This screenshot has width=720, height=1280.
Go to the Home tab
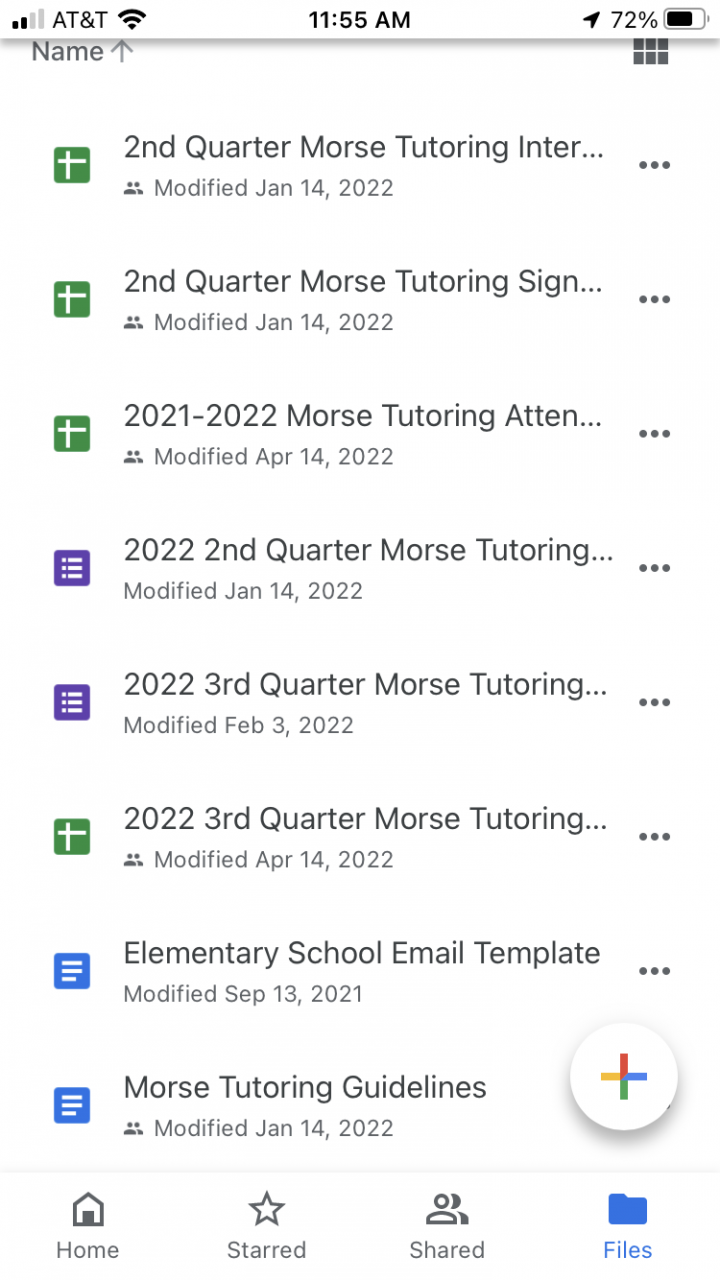[x=87, y=1226]
